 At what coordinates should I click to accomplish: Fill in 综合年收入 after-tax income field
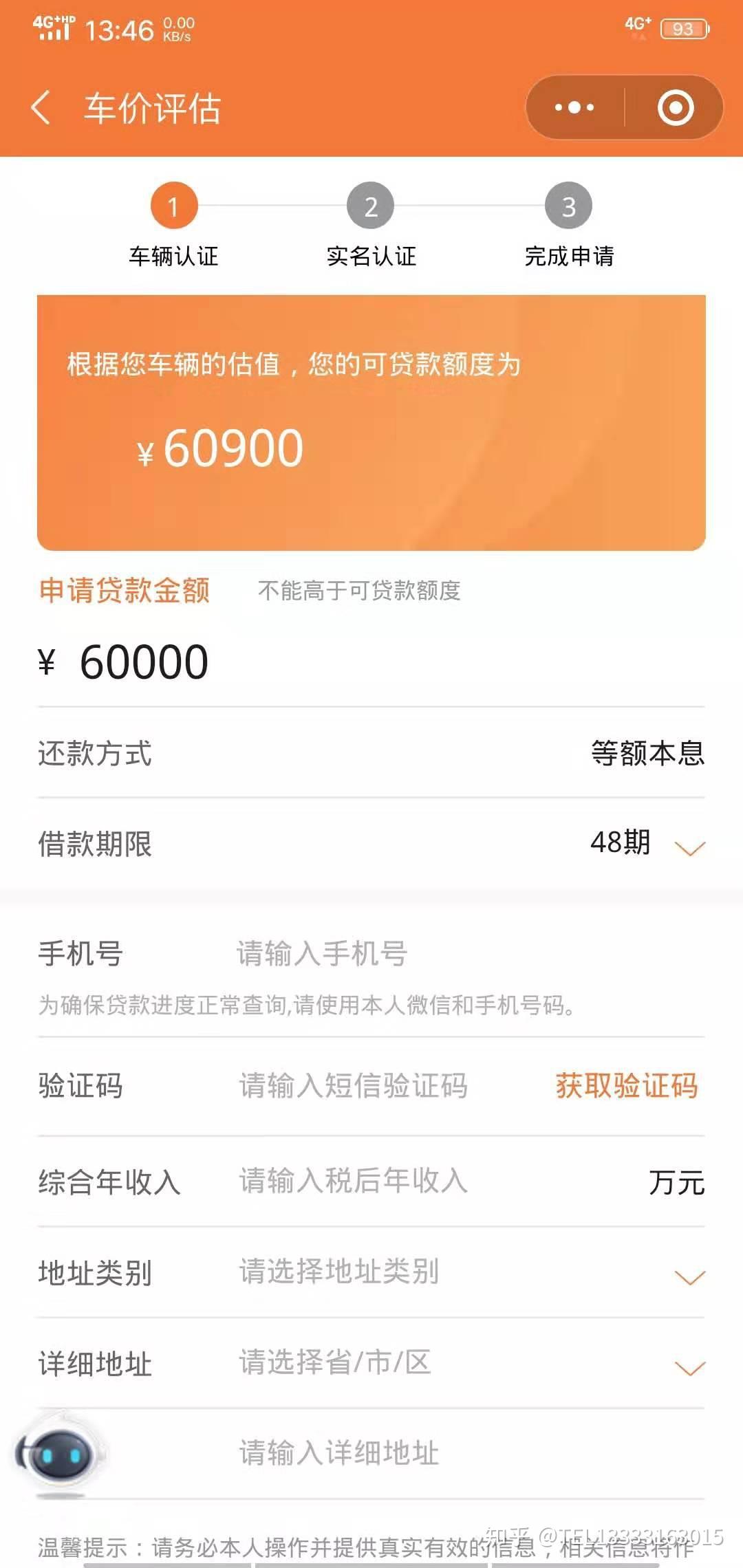[x=413, y=1181]
